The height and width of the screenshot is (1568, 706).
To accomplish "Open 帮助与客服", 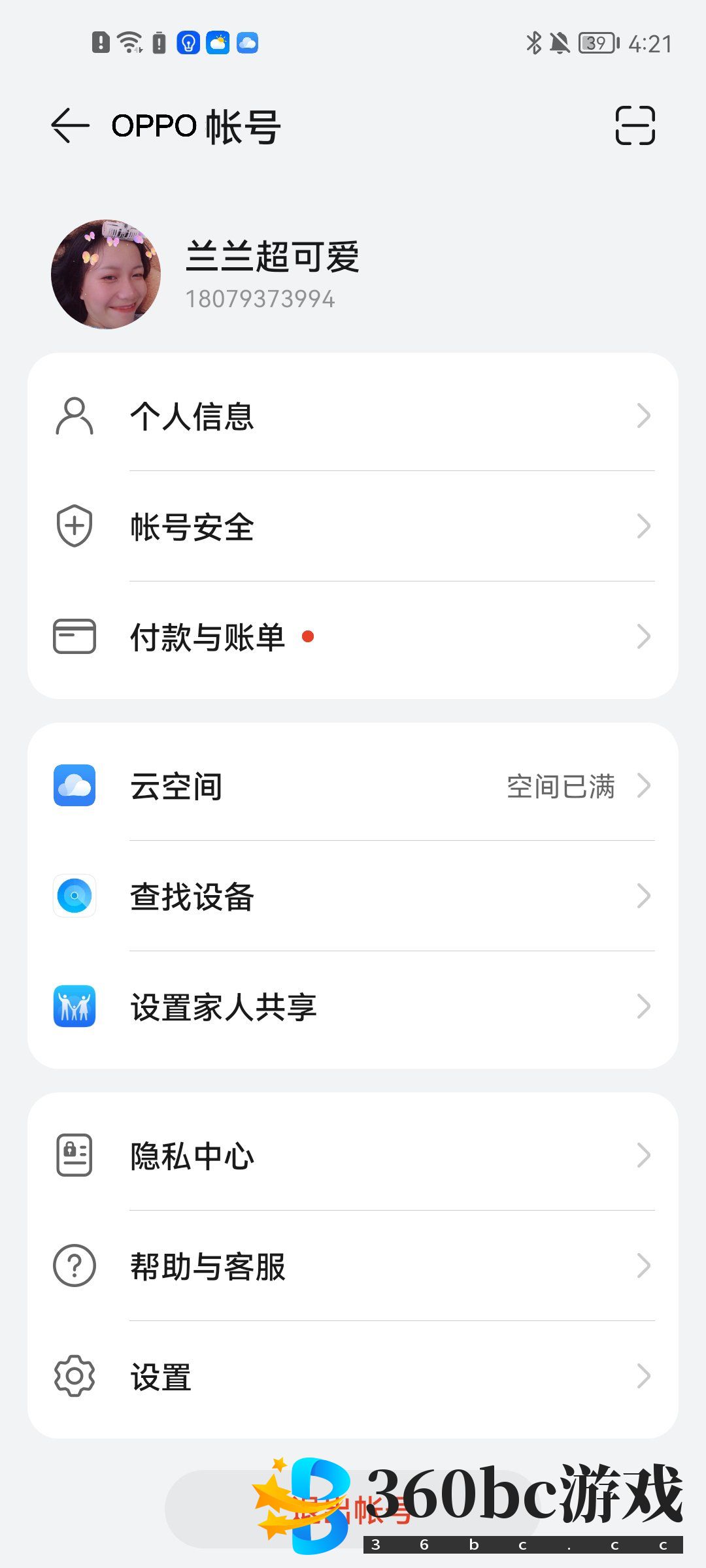I will tap(353, 1266).
